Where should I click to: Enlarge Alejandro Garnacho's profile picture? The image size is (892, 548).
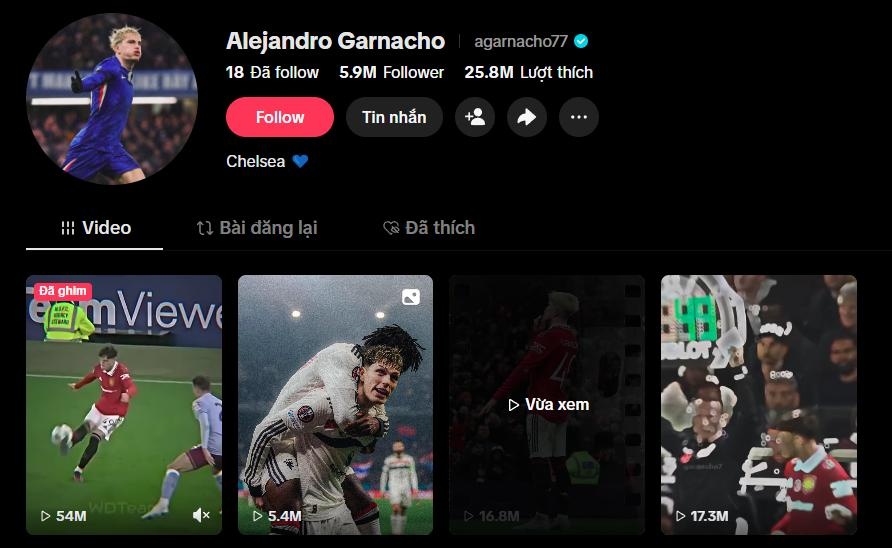tap(112, 99)
